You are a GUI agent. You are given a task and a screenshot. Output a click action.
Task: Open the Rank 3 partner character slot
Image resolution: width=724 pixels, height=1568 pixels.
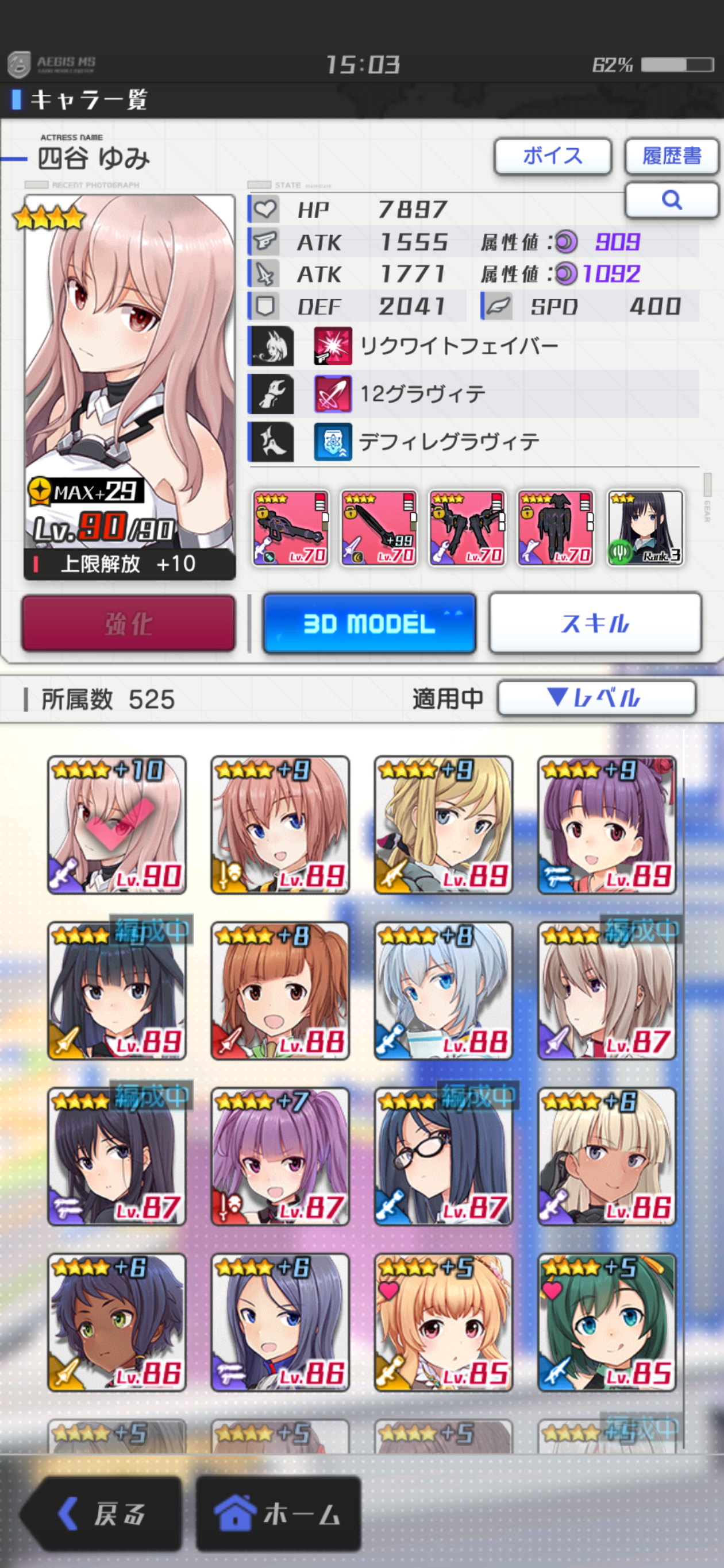click(x=645, y=528)
